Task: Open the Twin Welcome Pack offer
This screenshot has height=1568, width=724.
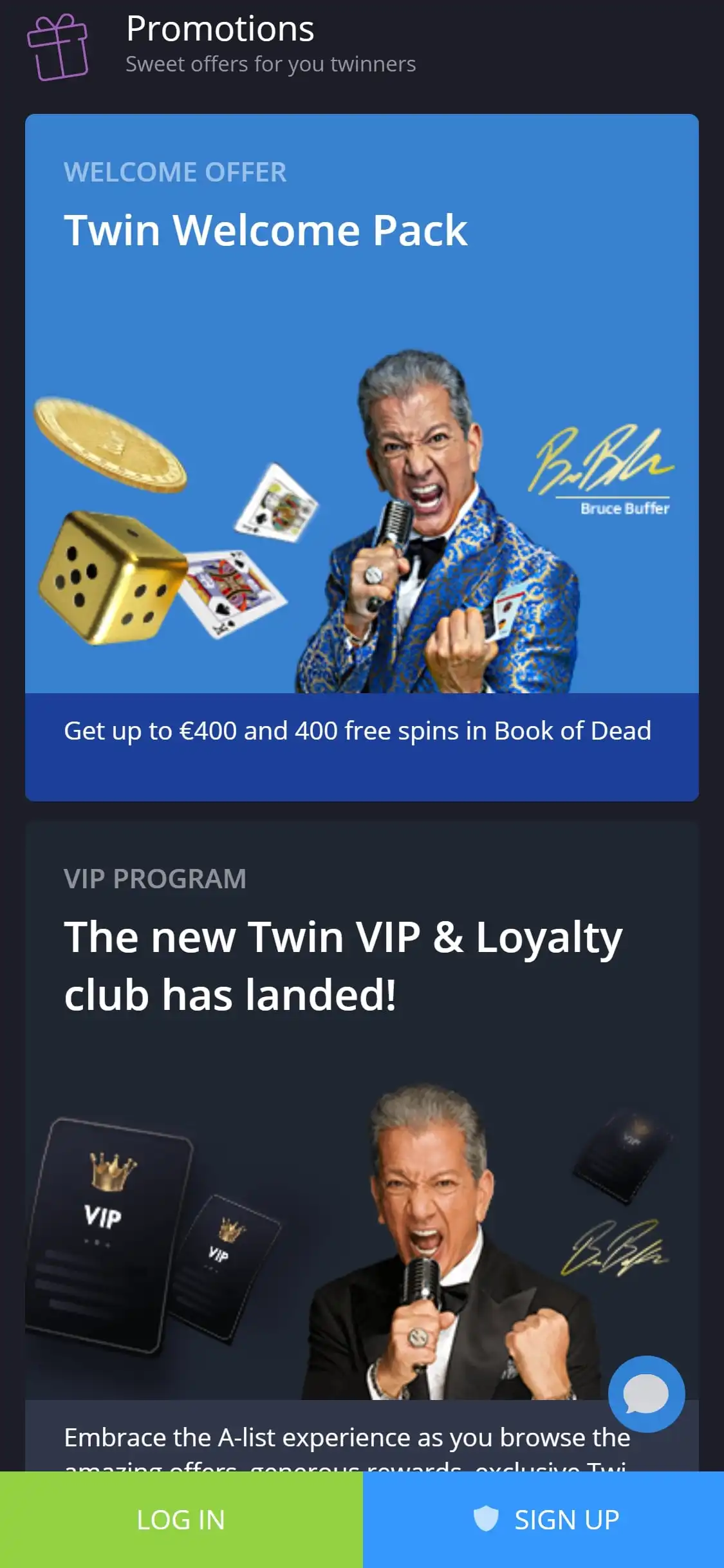Action: (362, 457)
